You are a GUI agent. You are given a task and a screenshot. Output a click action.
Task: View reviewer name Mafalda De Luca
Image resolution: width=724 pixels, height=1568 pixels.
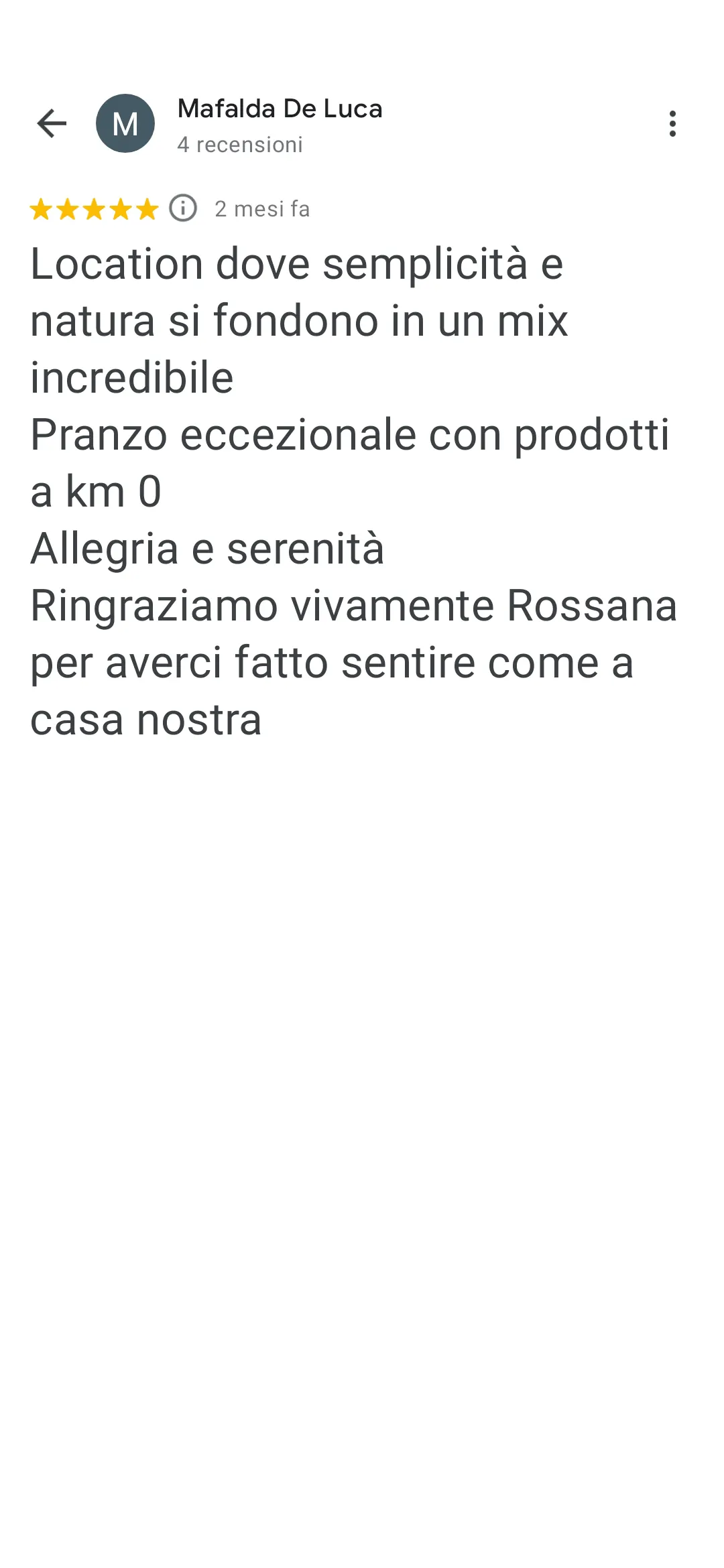pyautogui.click(x=280, y=109)
